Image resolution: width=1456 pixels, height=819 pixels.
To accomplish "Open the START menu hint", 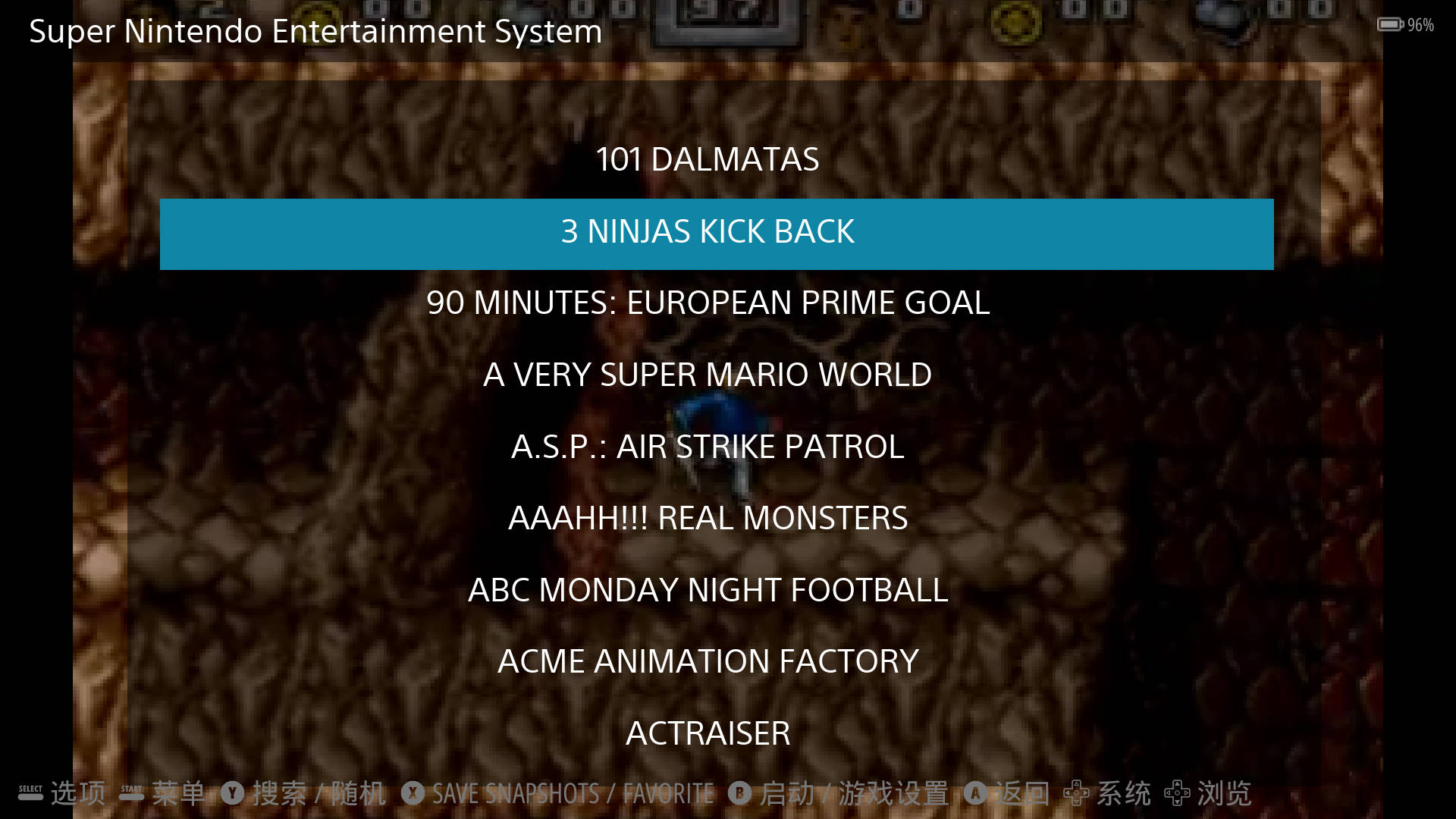I will (x=163, y=794).
